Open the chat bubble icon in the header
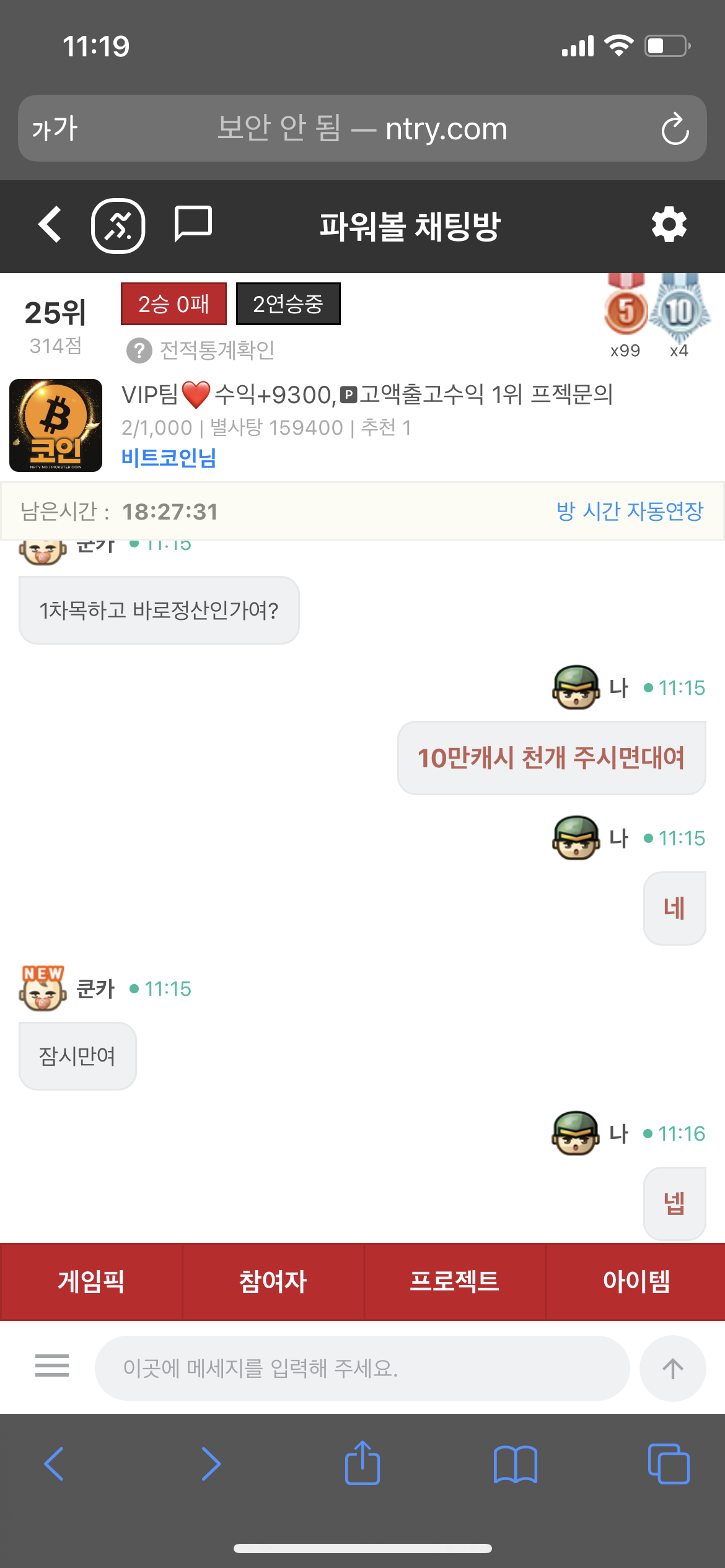 pos(193,223)
